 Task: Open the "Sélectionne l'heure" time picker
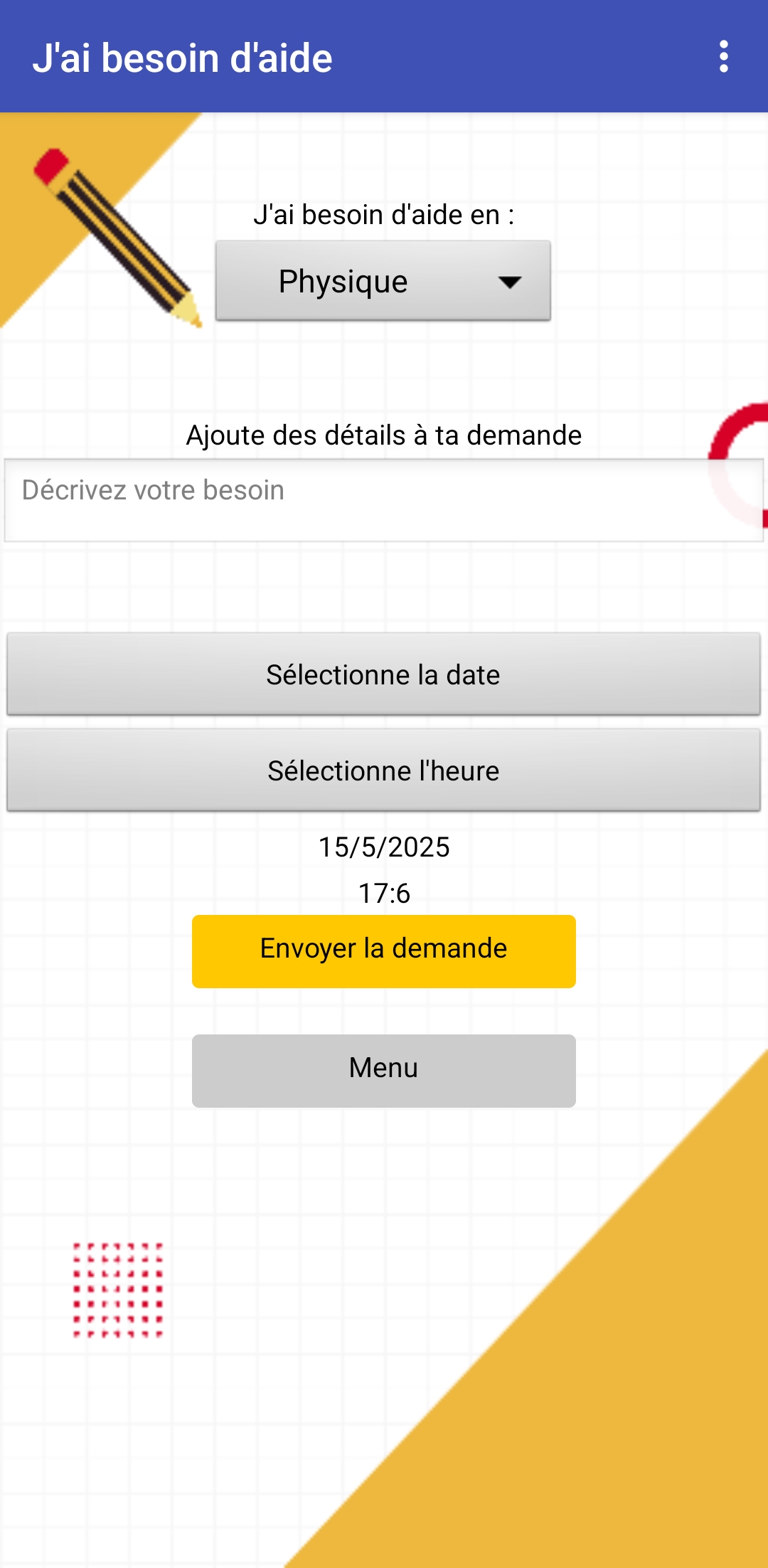click(384, 770)
